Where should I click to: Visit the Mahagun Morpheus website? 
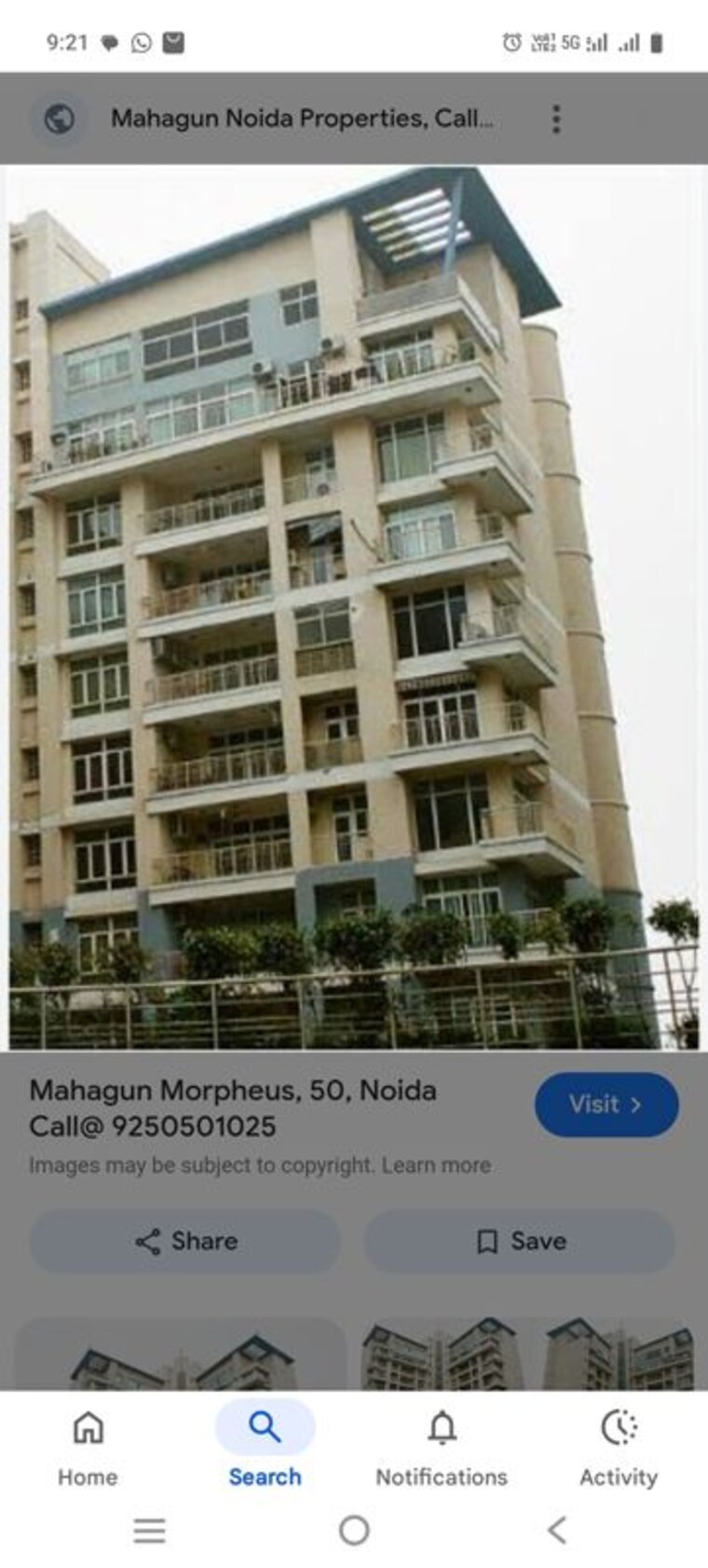606,1104
